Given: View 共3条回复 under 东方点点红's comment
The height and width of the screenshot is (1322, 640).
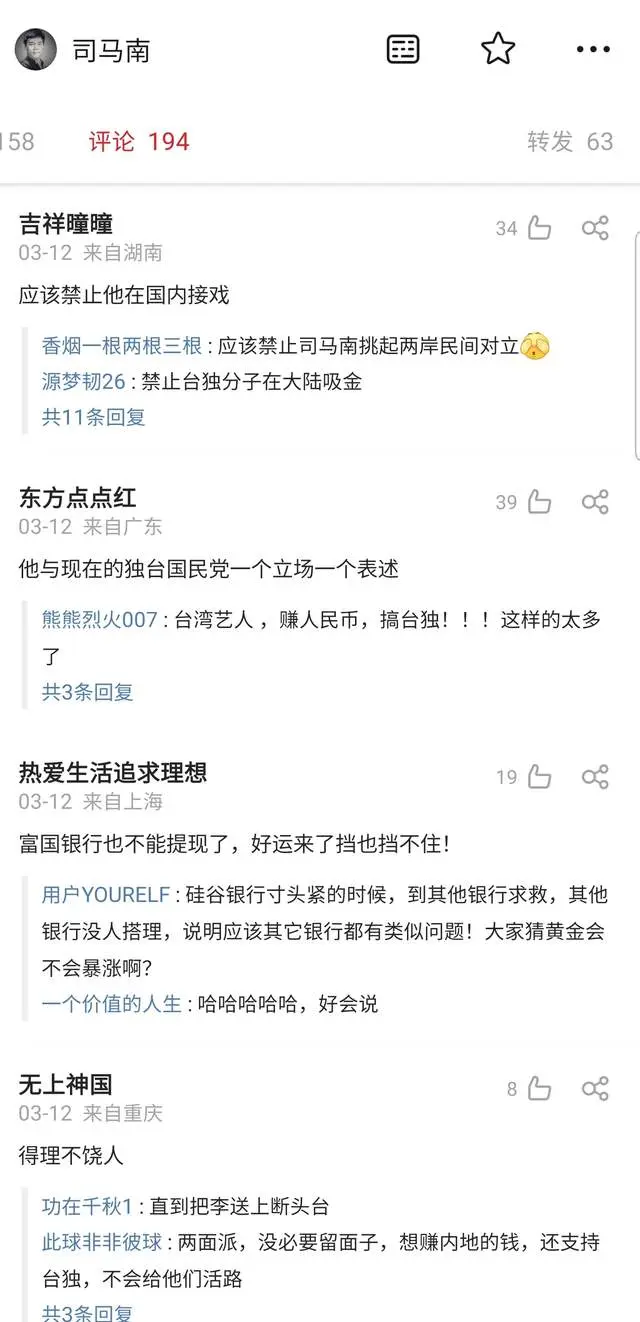Looking at the screenshot, I should coord(88,691).
